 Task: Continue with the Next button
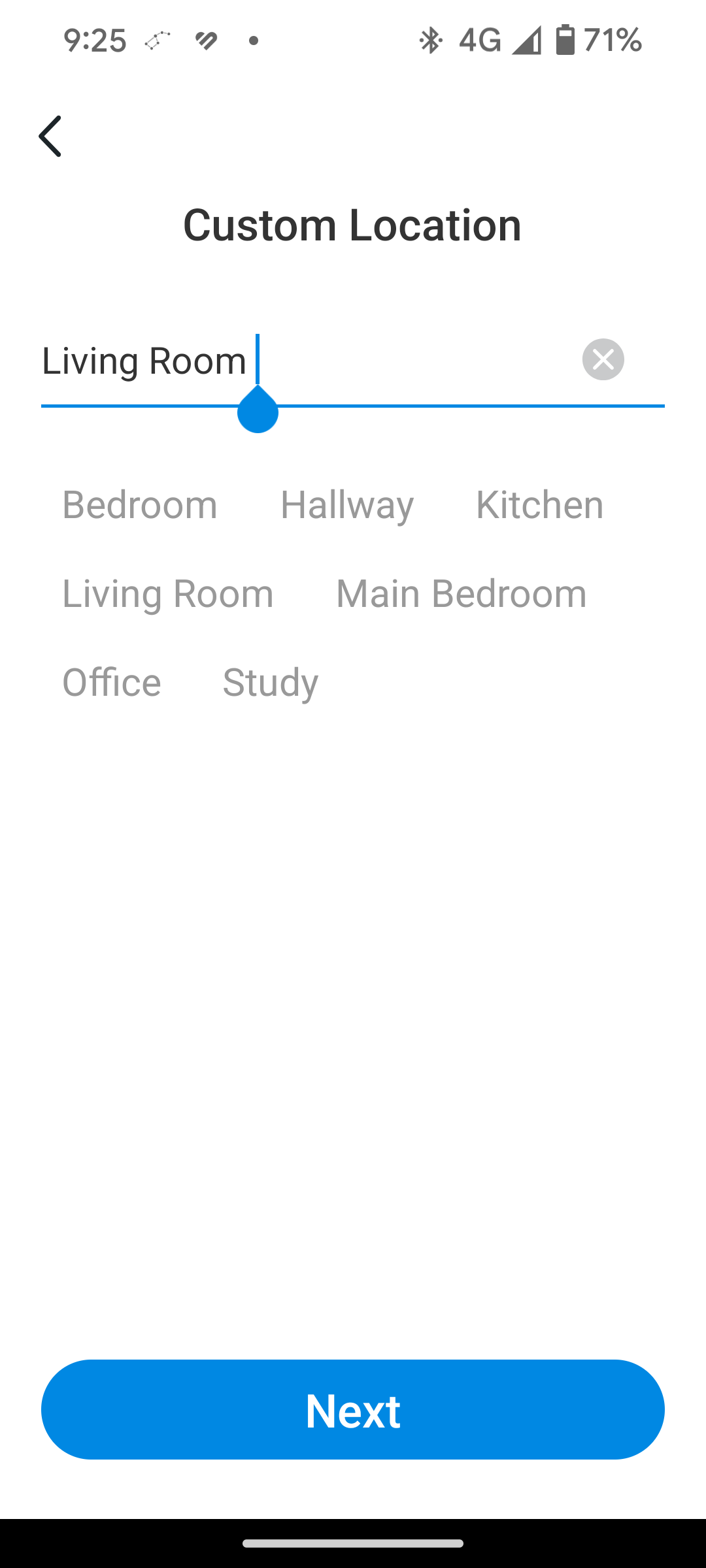(x=353, y=1410)
